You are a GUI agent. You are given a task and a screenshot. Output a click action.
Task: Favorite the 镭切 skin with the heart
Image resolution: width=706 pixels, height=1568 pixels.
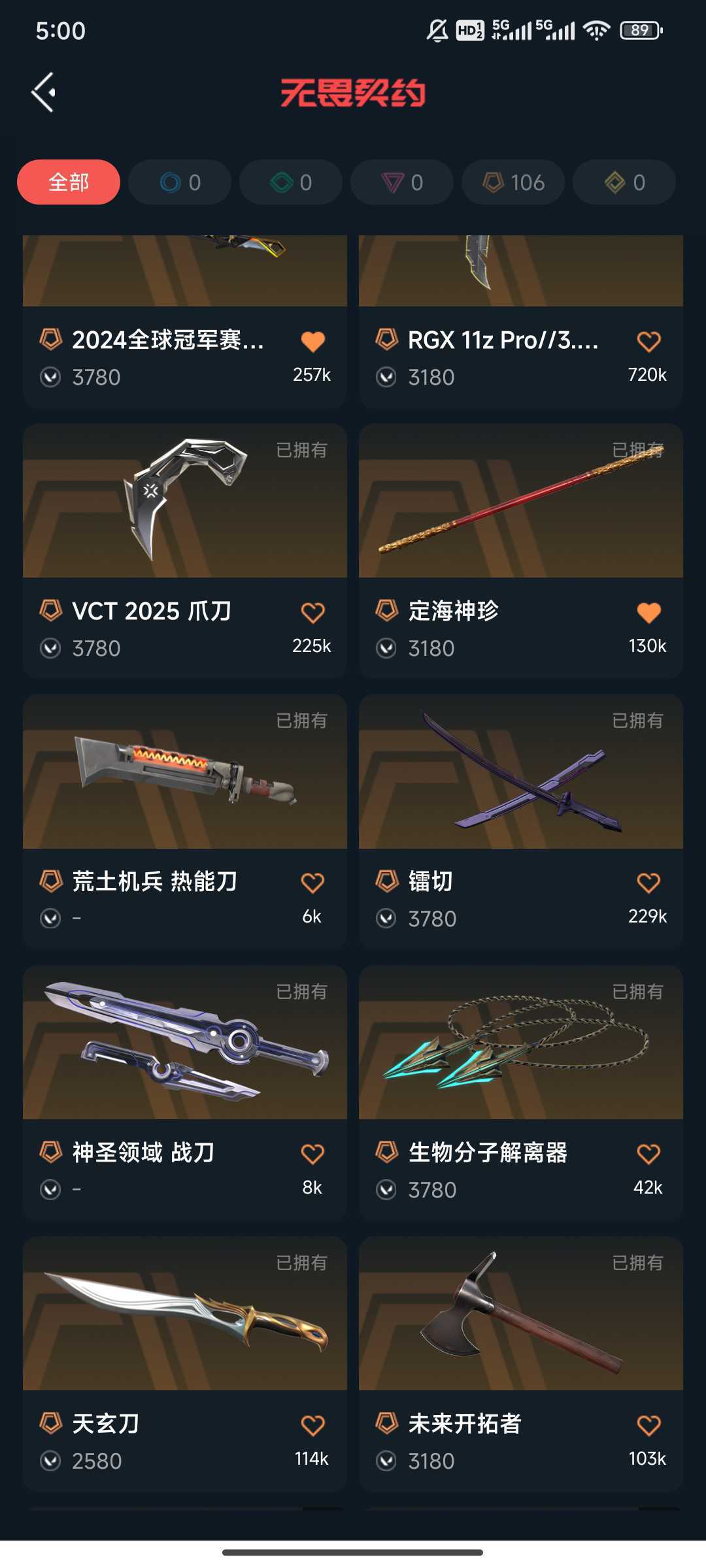click(648, 883)
